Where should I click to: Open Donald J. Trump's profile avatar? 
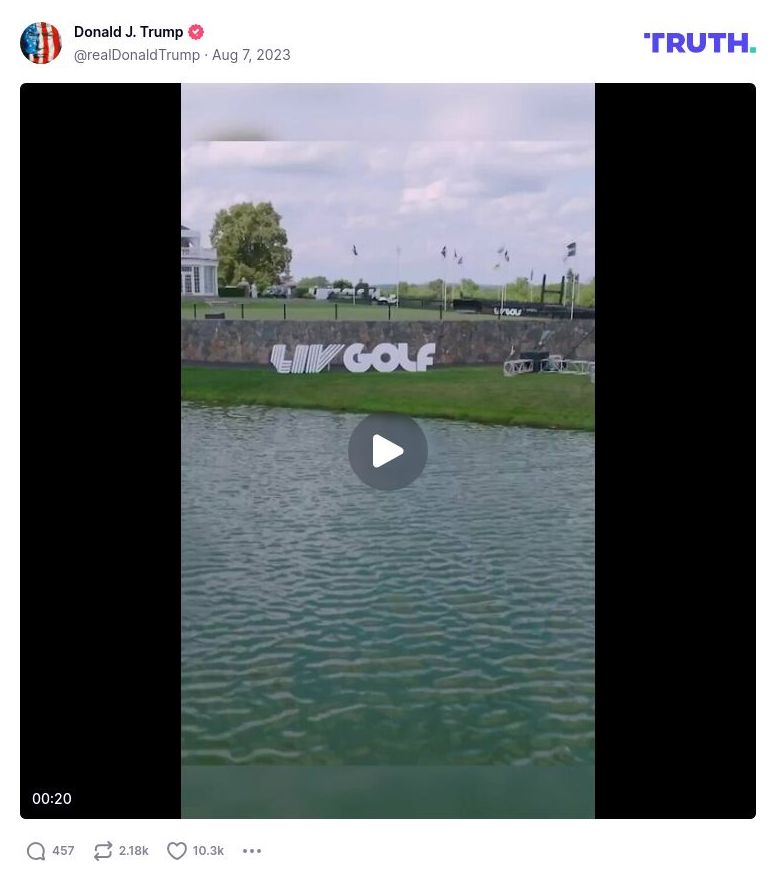pyautogui.click(x=41, y=43)
